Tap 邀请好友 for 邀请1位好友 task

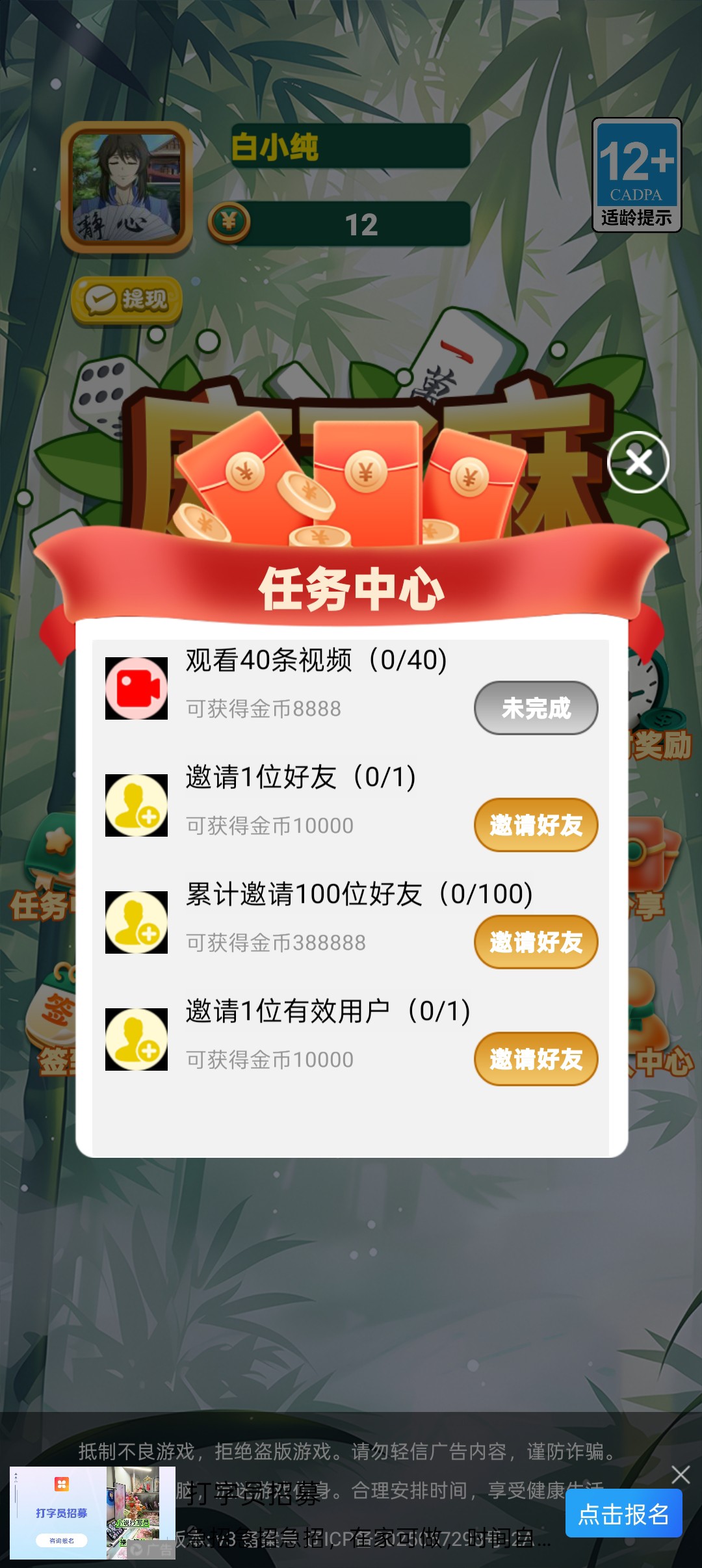pyautogui.click(x=536, y=825)
